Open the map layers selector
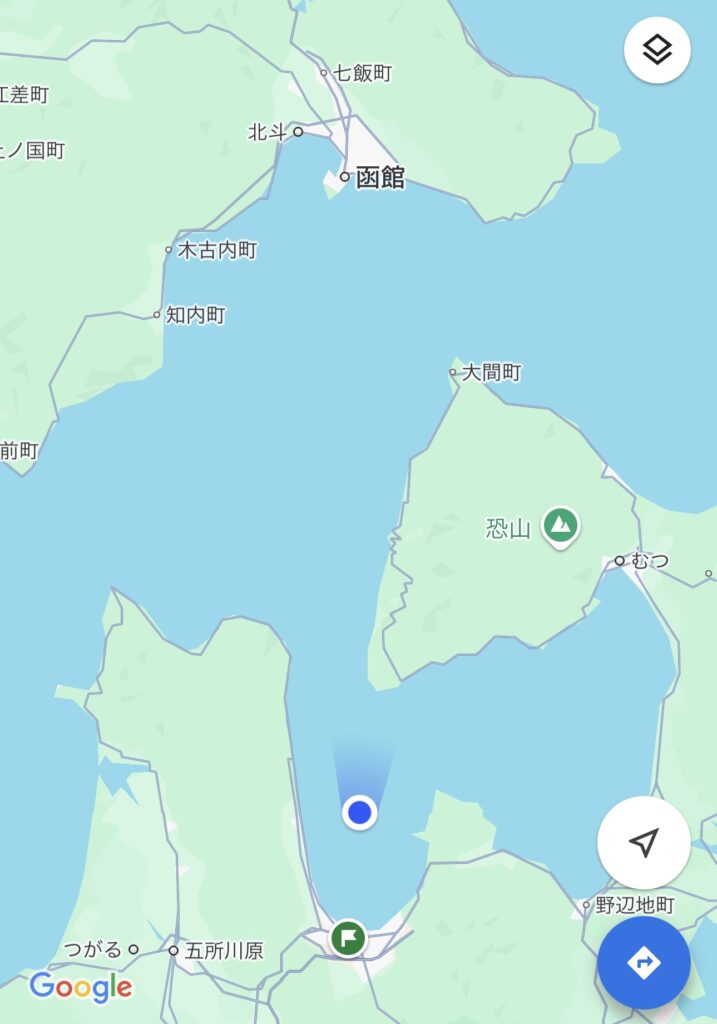 (657, 49)
